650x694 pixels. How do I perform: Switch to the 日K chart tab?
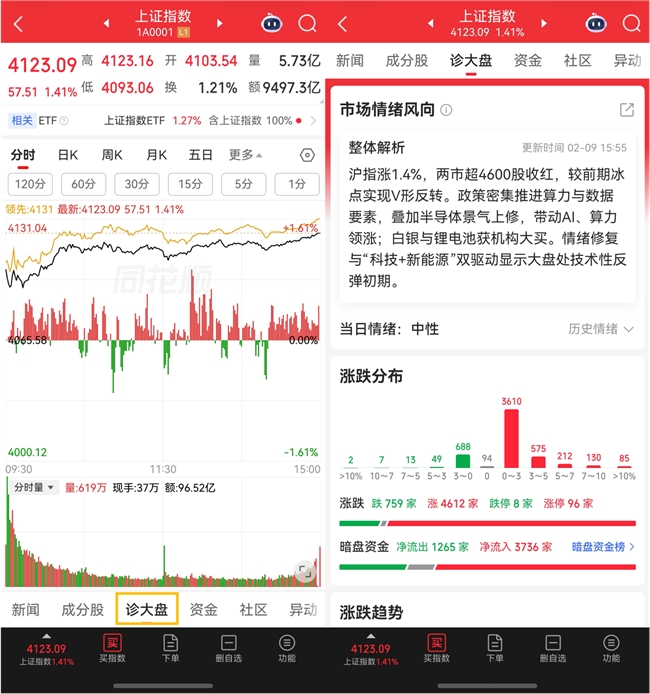point(68,155)
